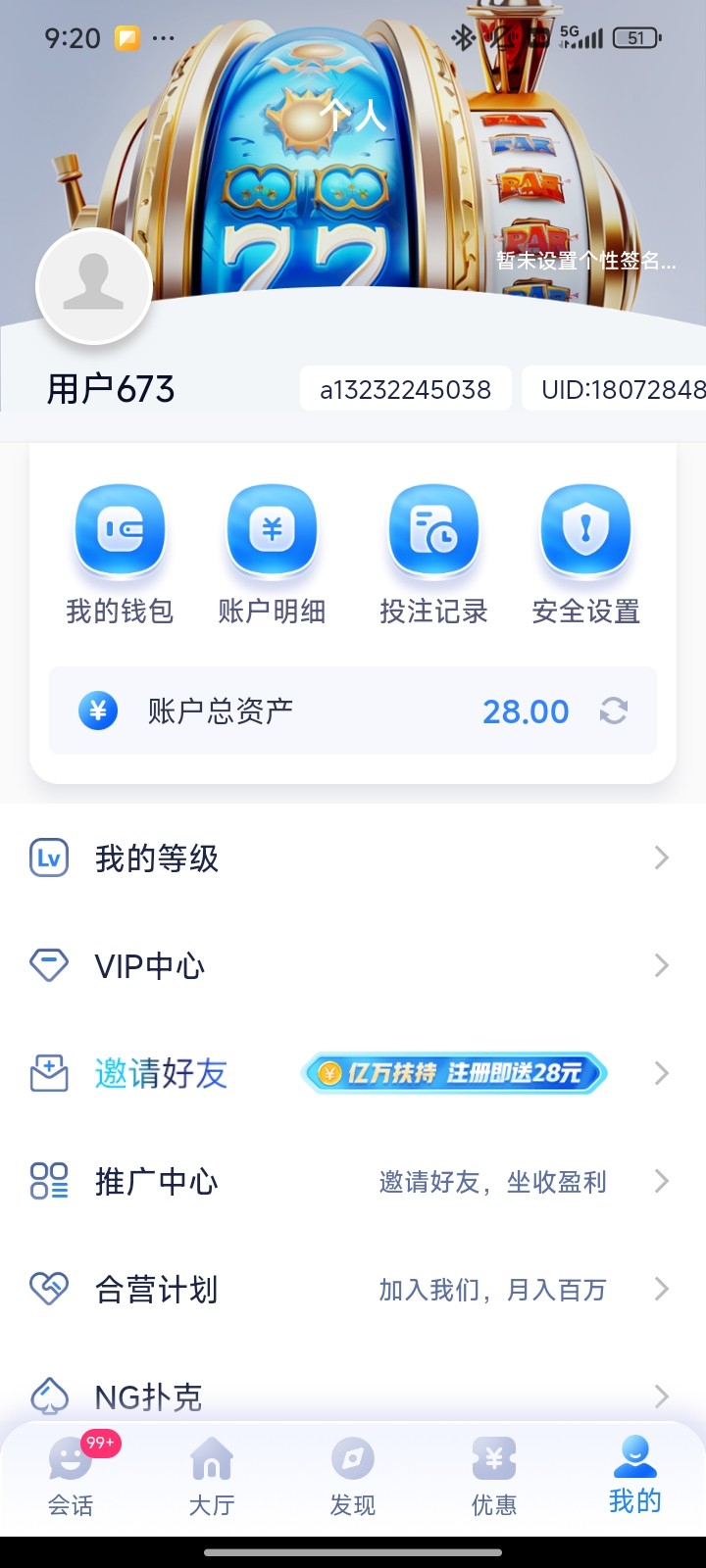
Task: Tap the profile avatar picture
Action: tap(94, 286)
